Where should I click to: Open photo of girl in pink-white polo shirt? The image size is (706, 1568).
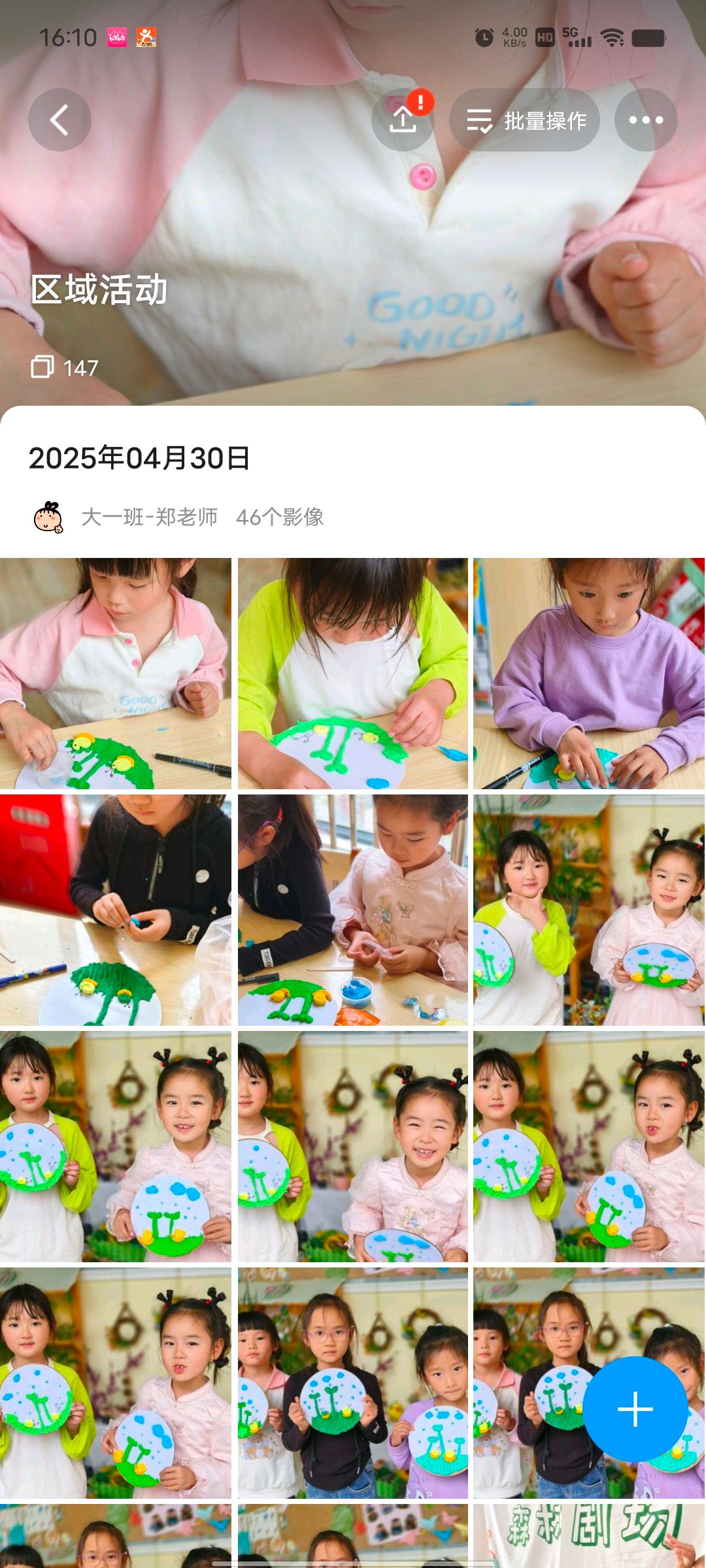point(116,673)
